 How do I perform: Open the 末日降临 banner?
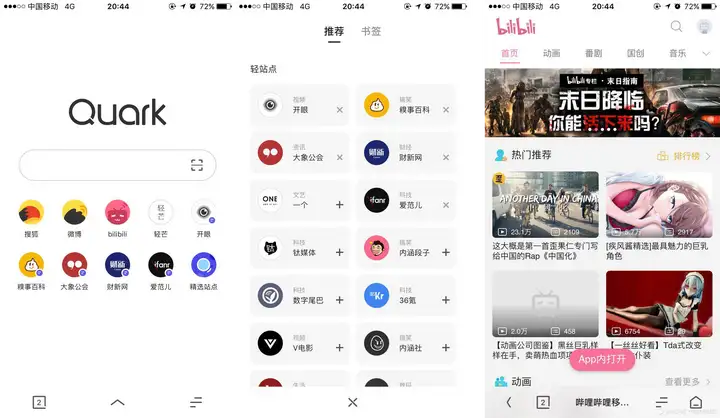pyautogui.click(x=600, y=103)
